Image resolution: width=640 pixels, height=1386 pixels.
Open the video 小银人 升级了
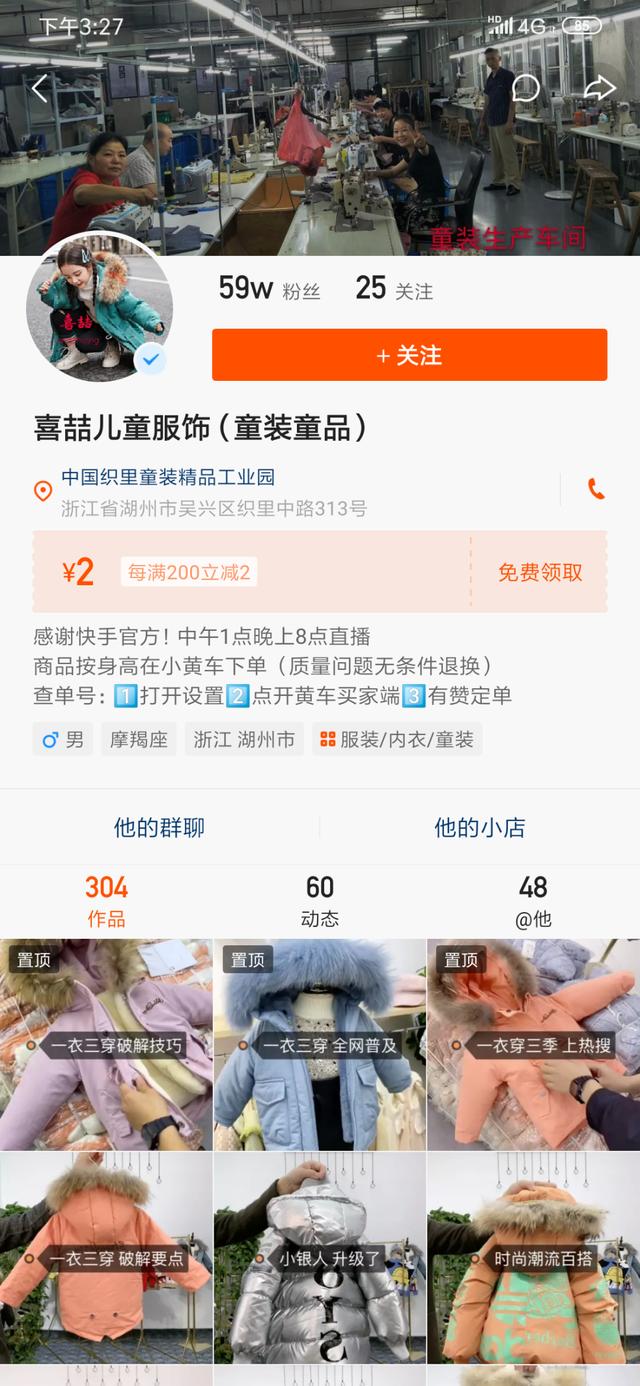[x=320, y=1258]
